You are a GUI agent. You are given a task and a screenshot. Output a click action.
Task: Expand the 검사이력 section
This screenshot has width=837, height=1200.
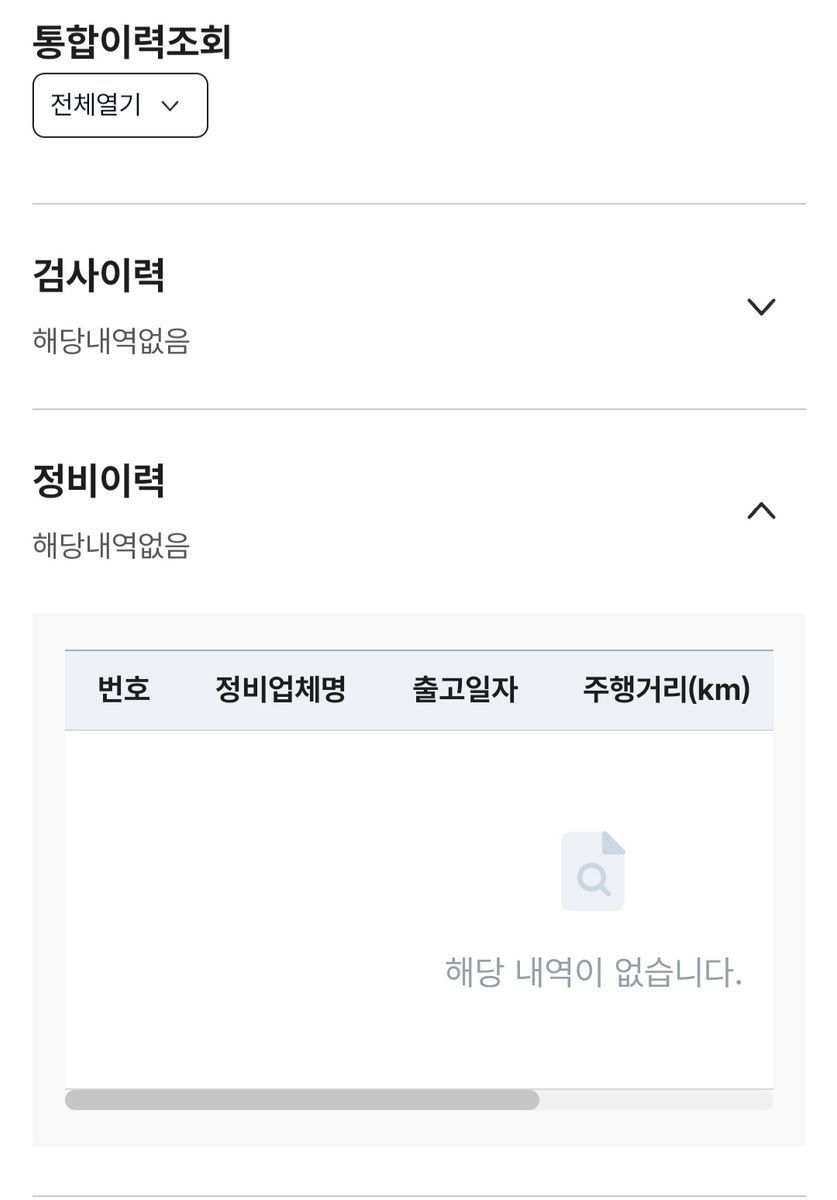click(761, 306)
